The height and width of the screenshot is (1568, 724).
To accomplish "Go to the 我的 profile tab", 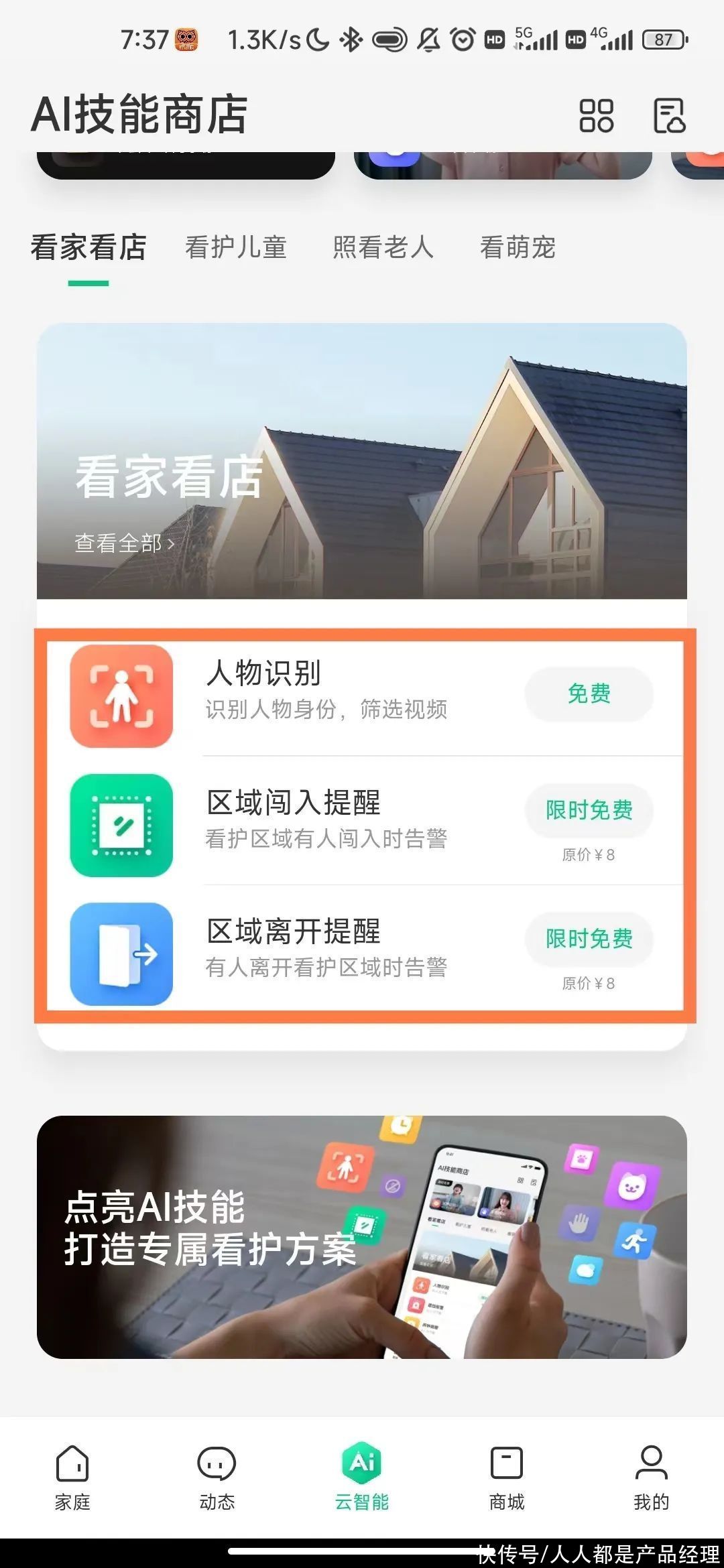I will tap(651, 1478).
